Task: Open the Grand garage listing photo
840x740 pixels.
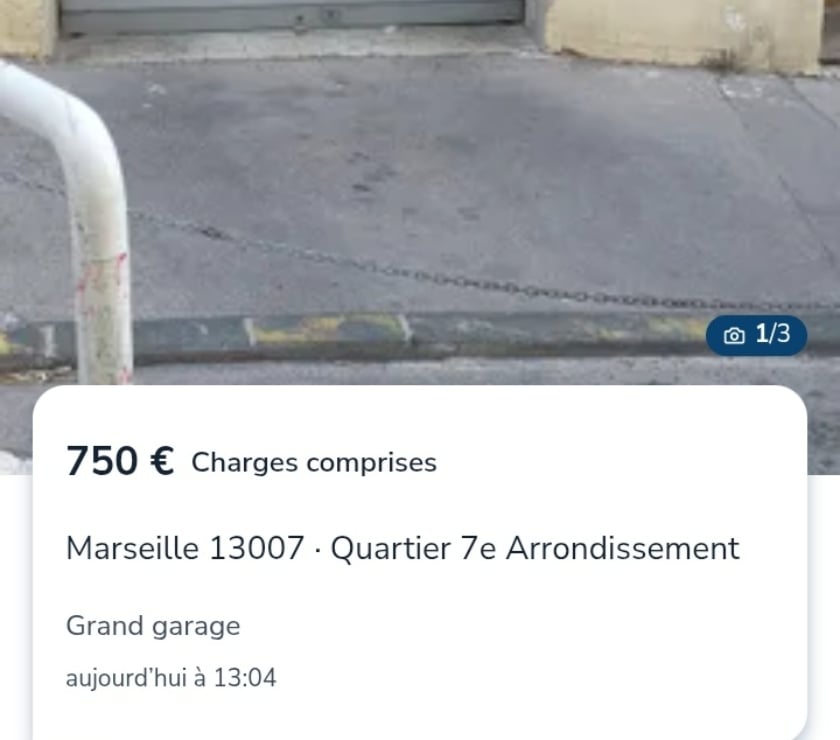Action: tap(420, 190)
